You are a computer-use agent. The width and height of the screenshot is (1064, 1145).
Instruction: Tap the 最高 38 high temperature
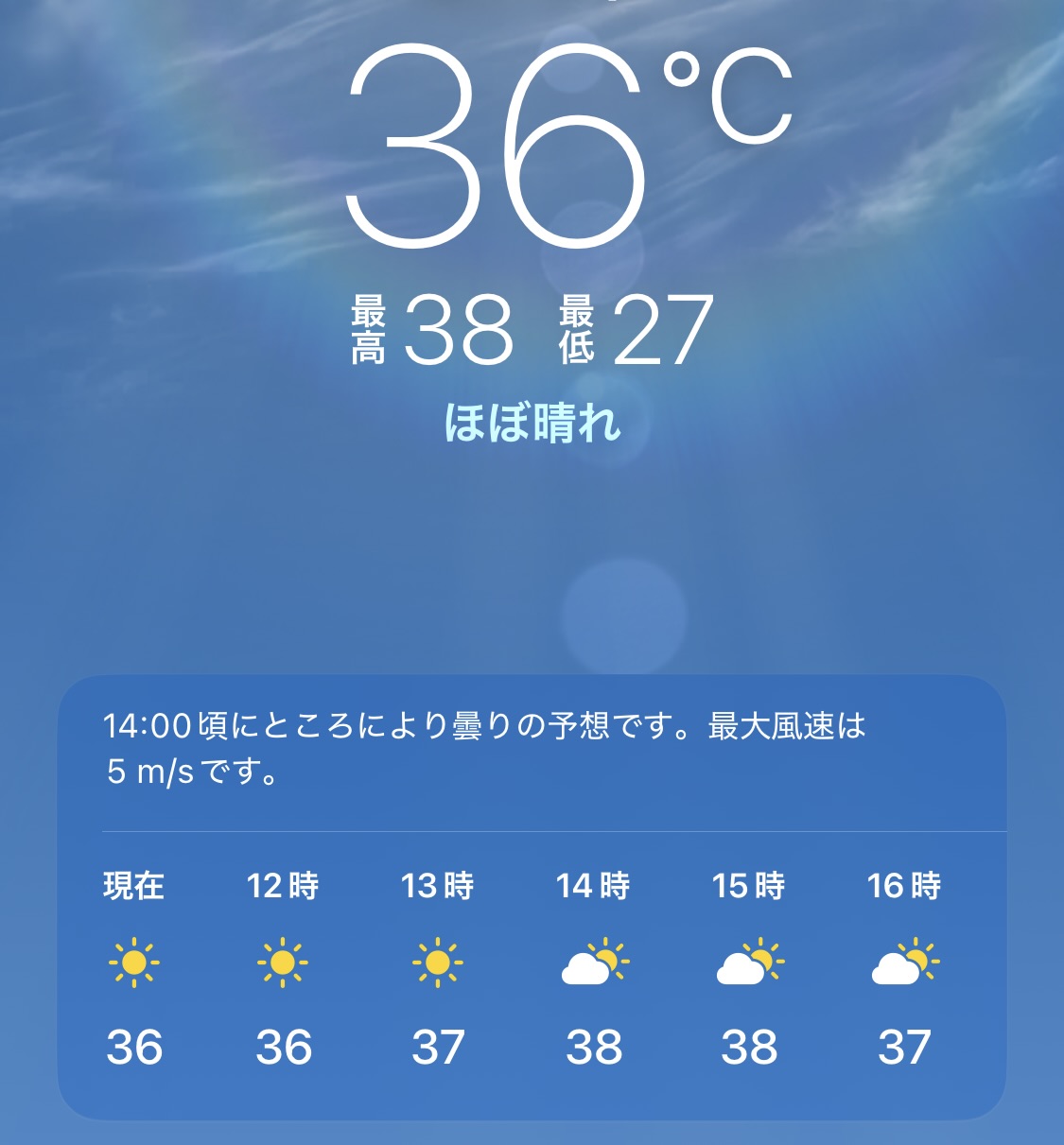coord(435,331)
